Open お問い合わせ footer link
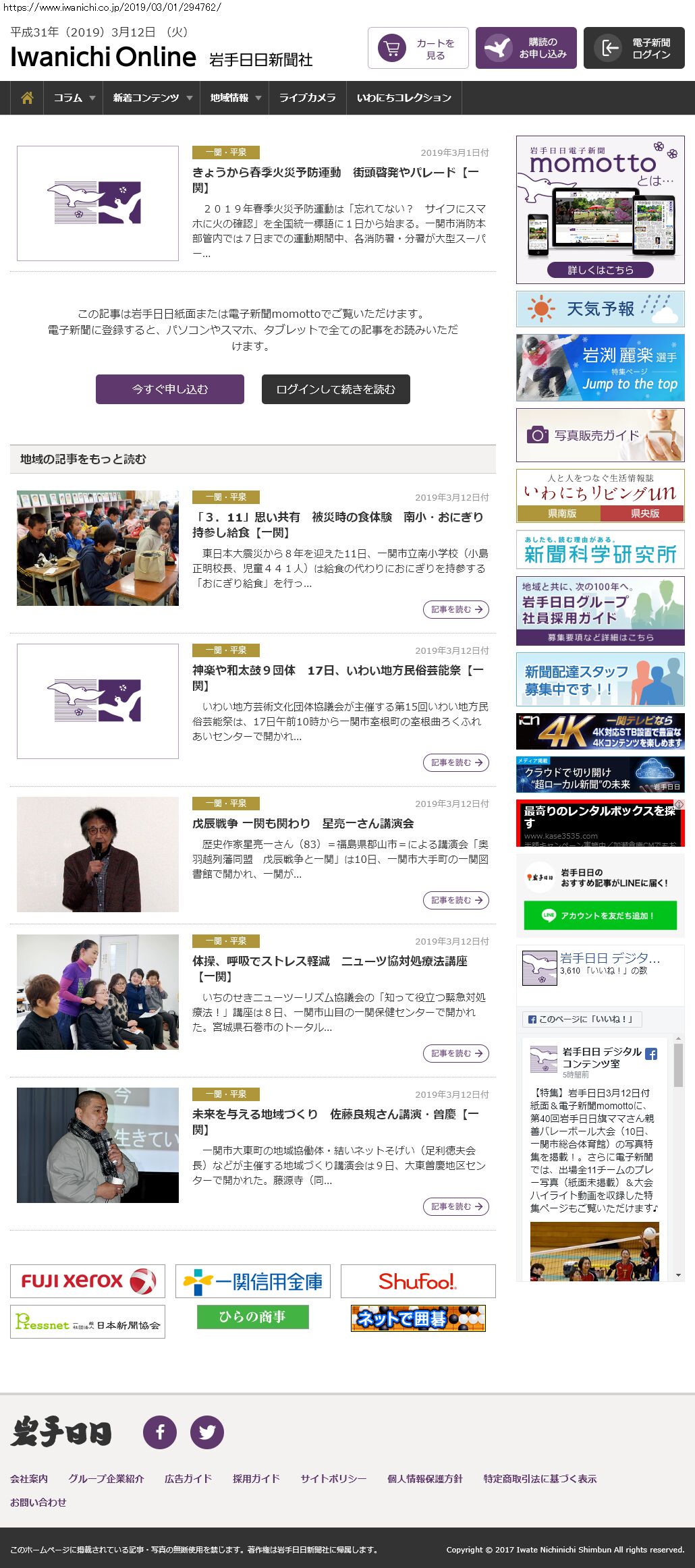The height and width of the screenshot is (1568, 695). [38, 1502]
